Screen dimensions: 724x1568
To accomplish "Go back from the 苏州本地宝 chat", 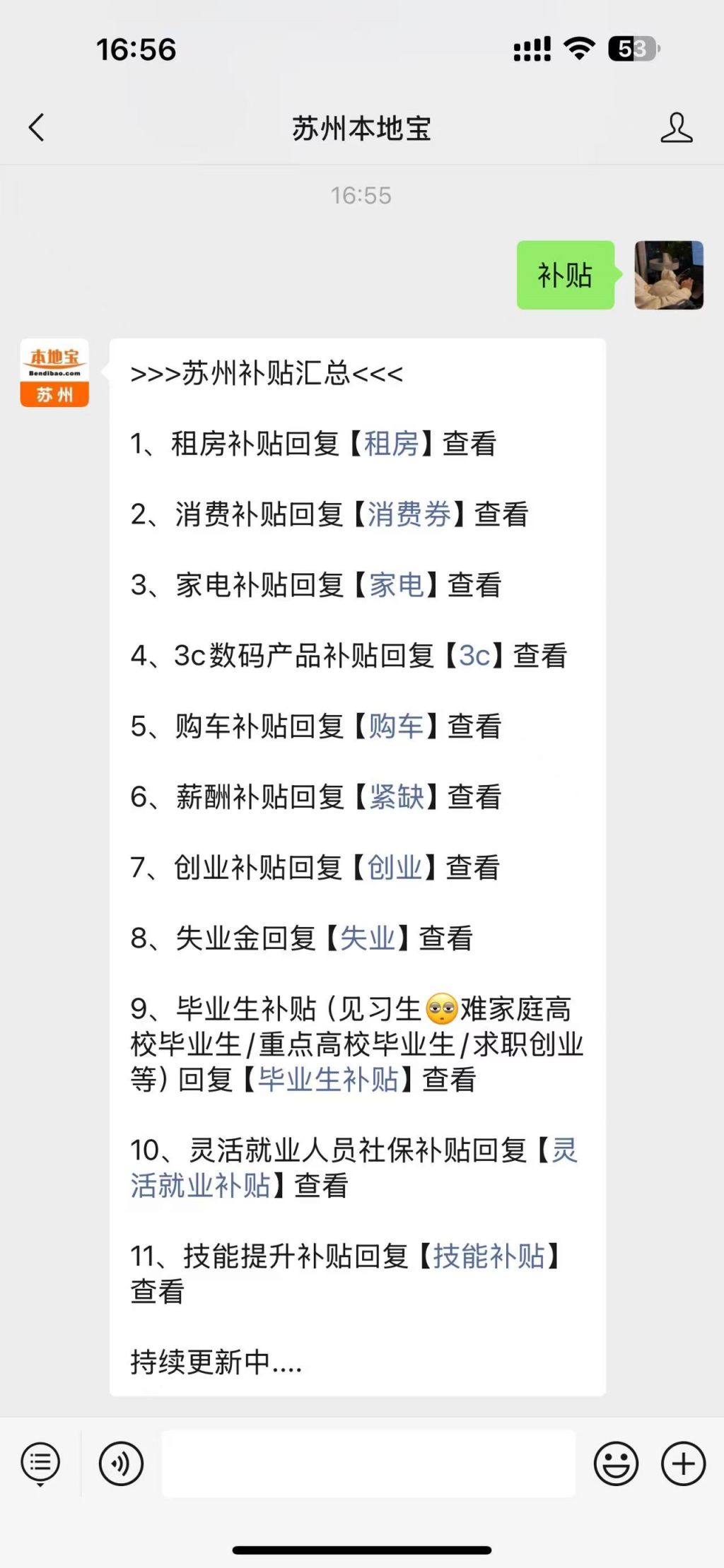I will click(x=37, y=128).
